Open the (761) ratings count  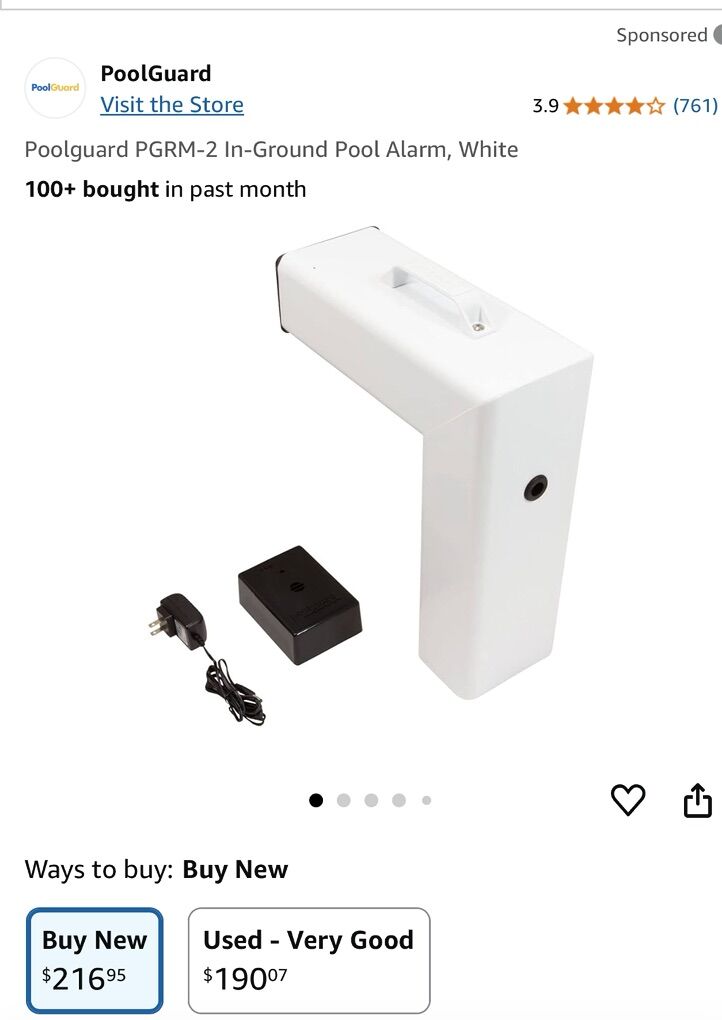(x=697, y=104)
